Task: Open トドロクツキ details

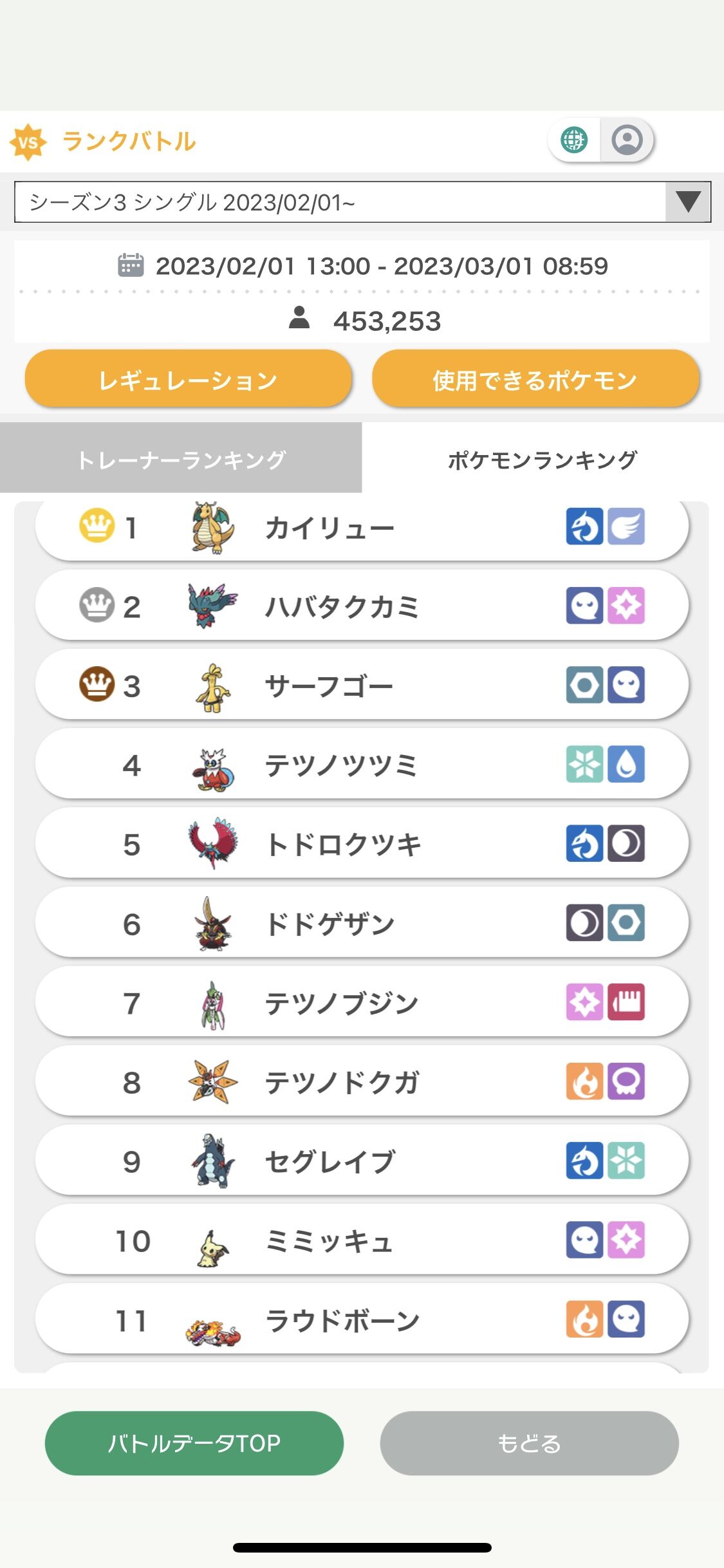Action: pyautogui.click(x=362, y=843)
